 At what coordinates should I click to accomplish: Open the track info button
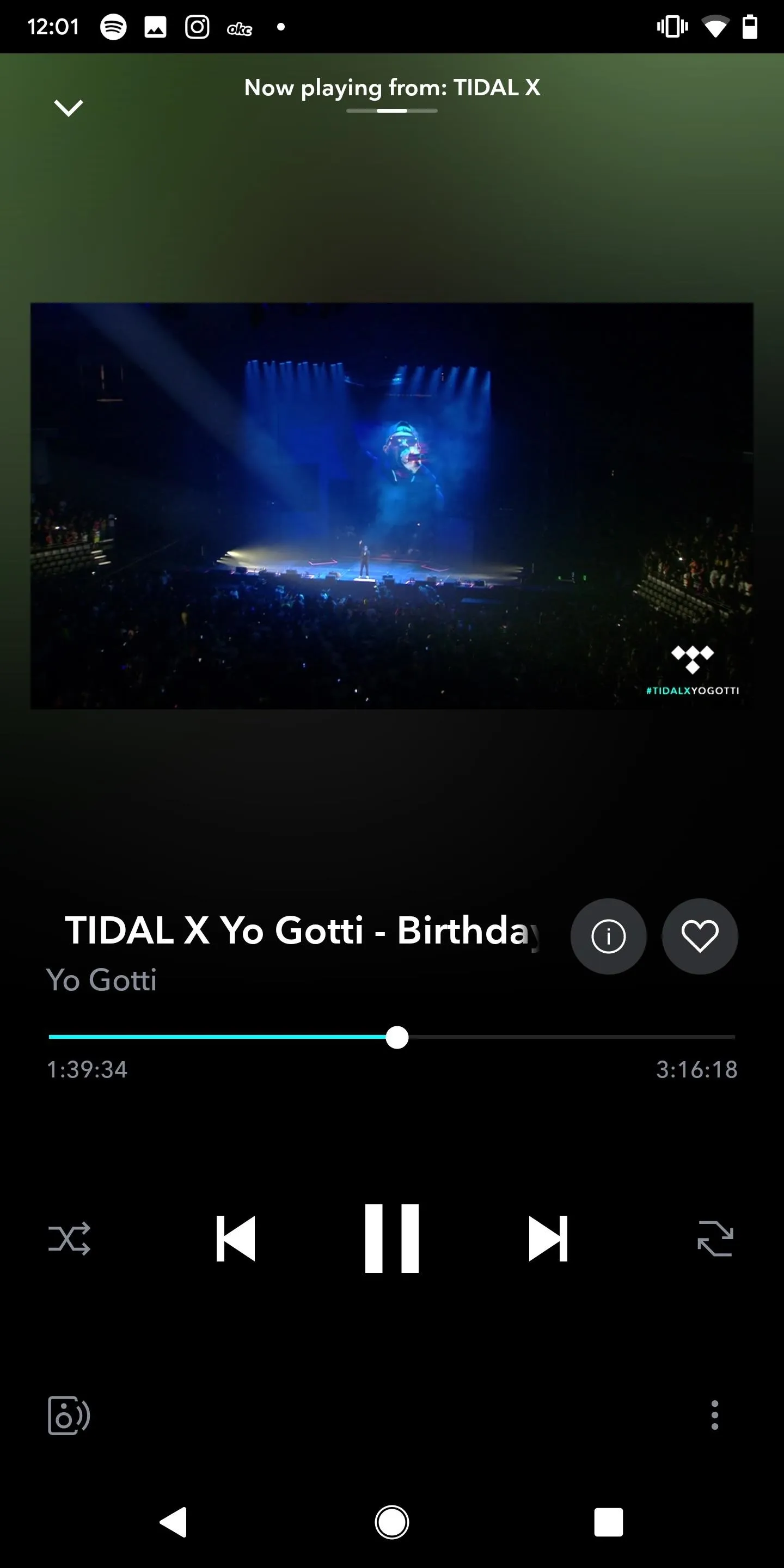[608, 936]
